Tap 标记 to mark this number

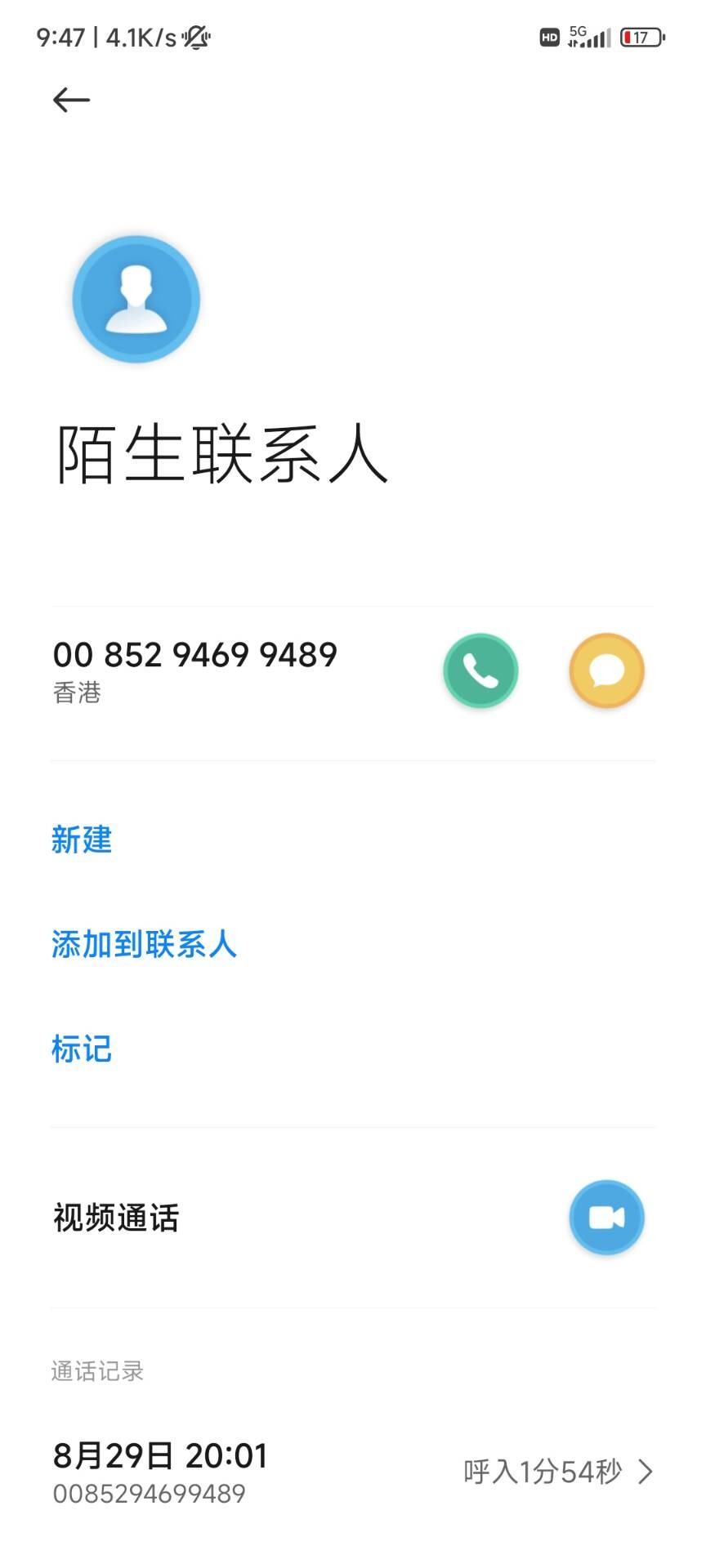(x=81, y=1049)
